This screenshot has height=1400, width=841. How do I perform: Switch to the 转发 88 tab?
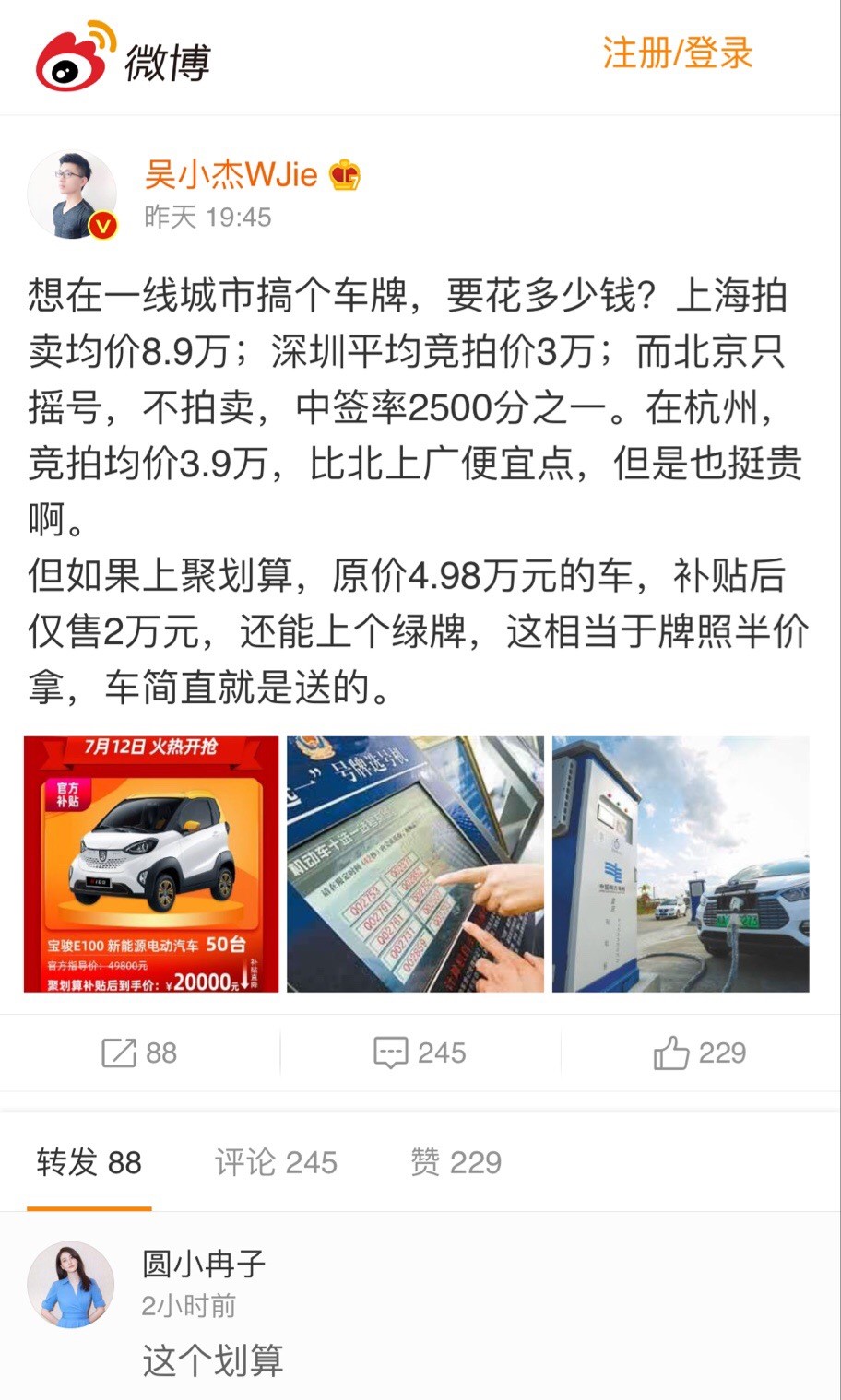[x=89, y=1162]
